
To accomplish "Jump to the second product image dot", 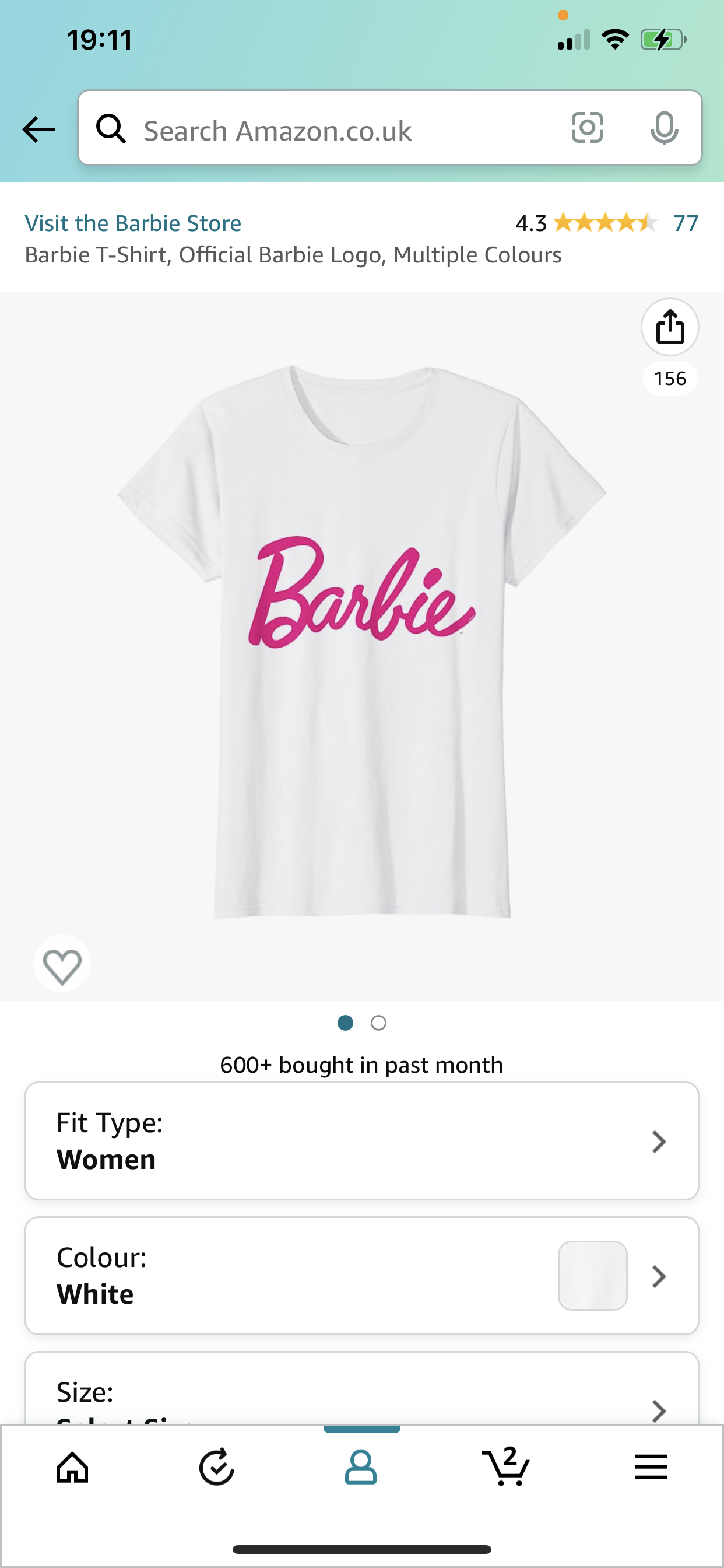I will 378,1023.
